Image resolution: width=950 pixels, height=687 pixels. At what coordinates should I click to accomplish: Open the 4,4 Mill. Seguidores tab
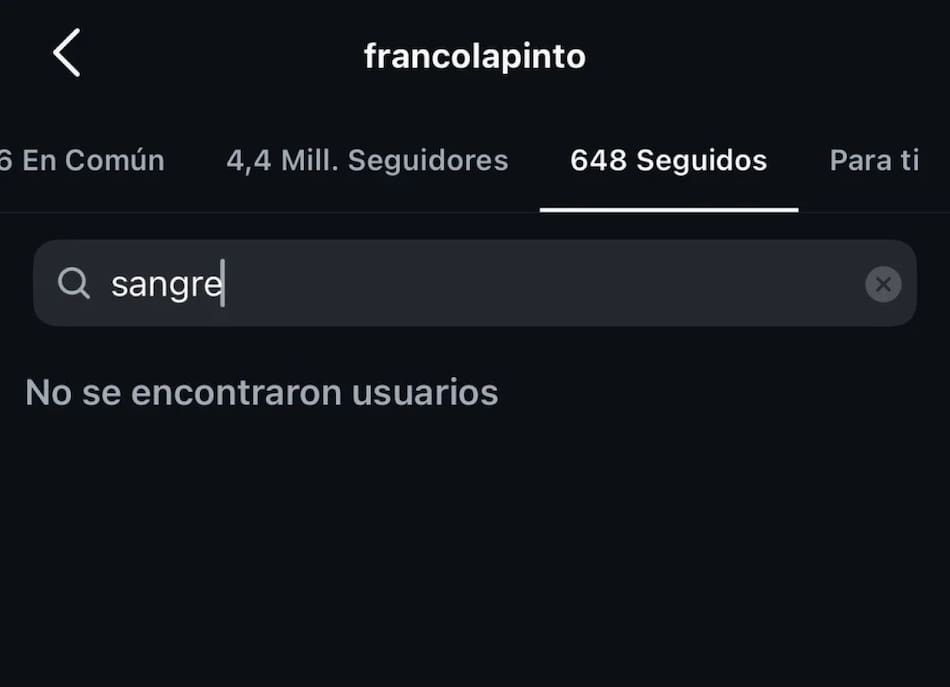(367, 160)
